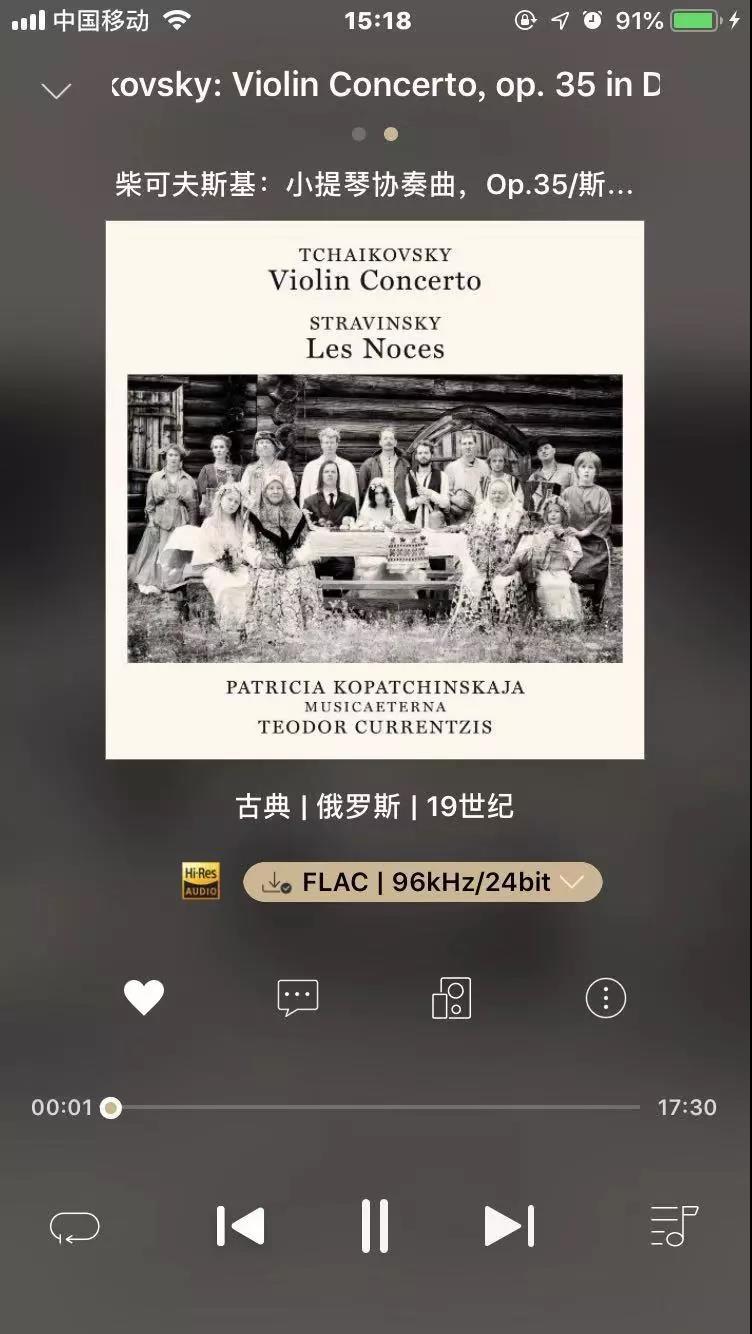Open the three-dot more options menu

(605, 997)
